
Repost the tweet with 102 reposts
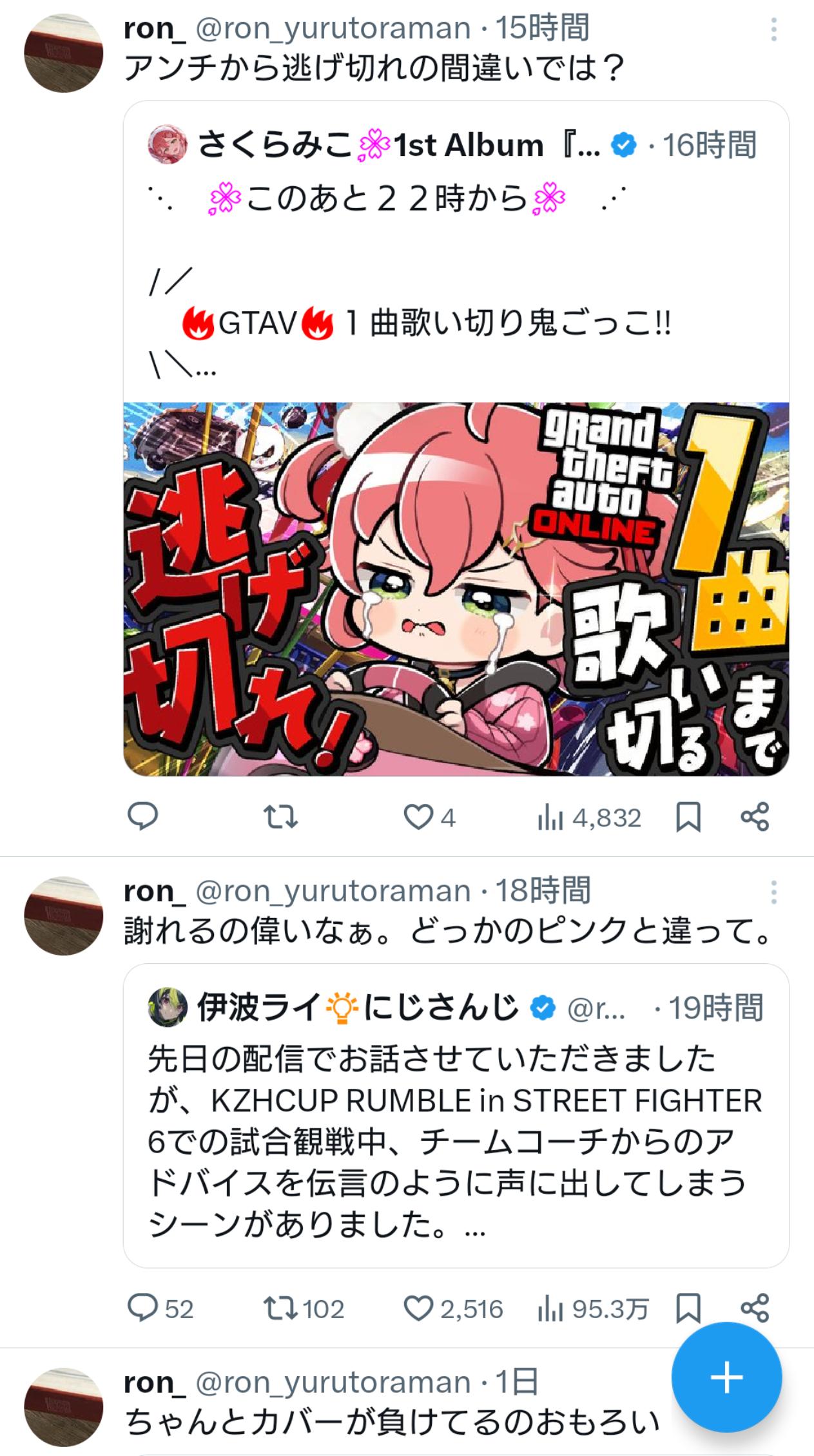[x=282, y=1309]
